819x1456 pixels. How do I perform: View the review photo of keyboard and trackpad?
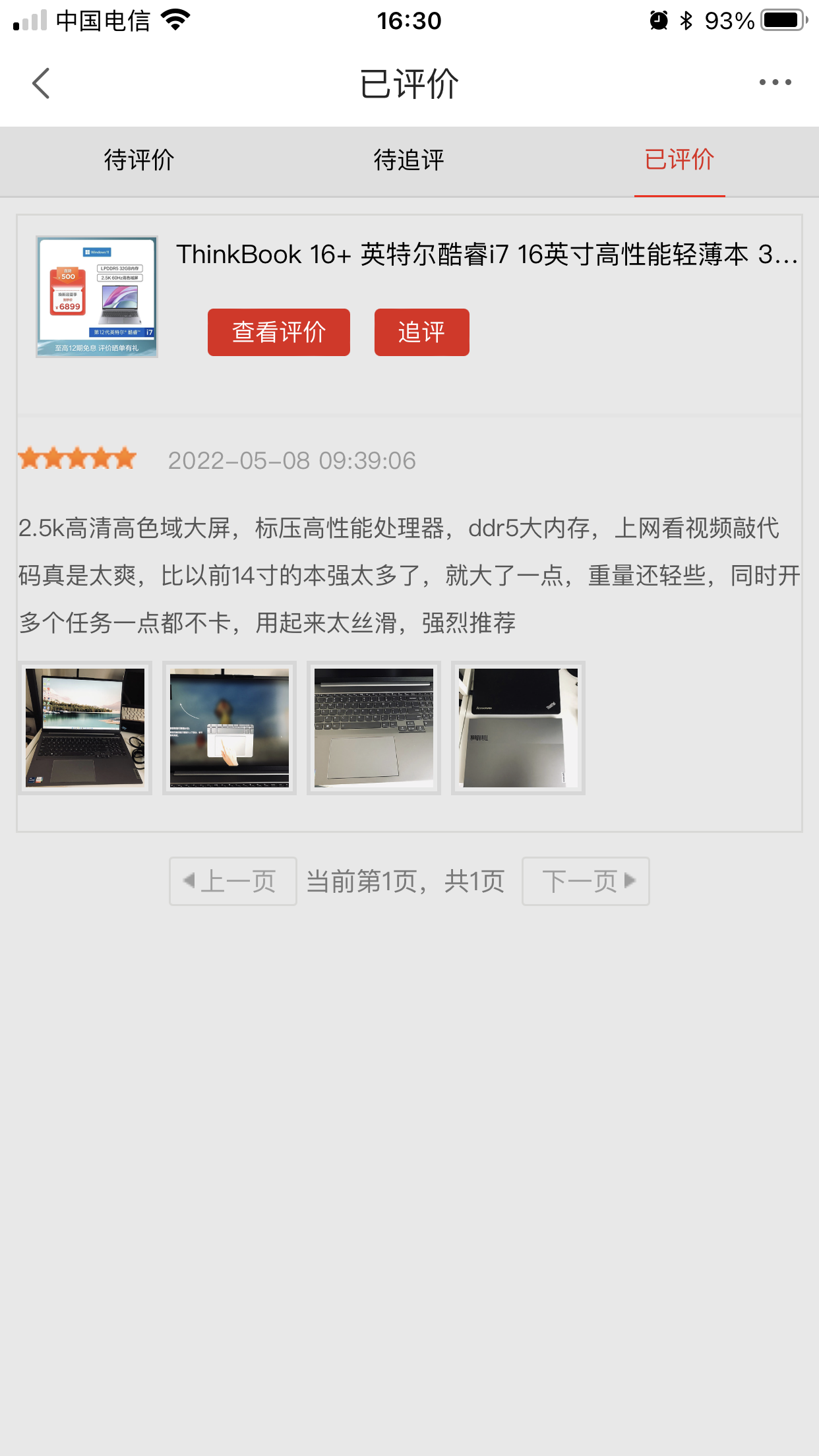374,728
